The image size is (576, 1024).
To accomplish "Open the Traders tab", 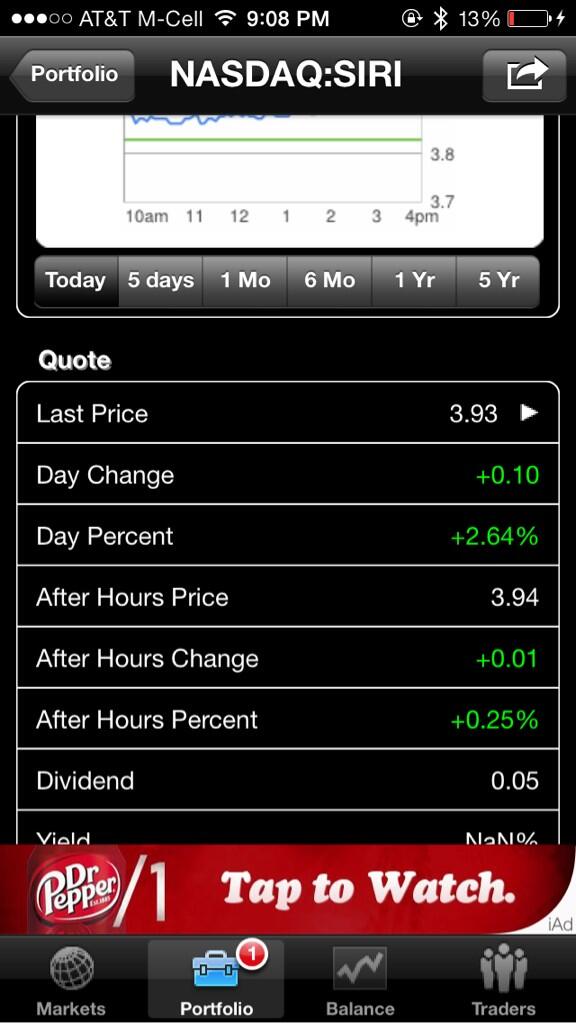I will 504,980.
